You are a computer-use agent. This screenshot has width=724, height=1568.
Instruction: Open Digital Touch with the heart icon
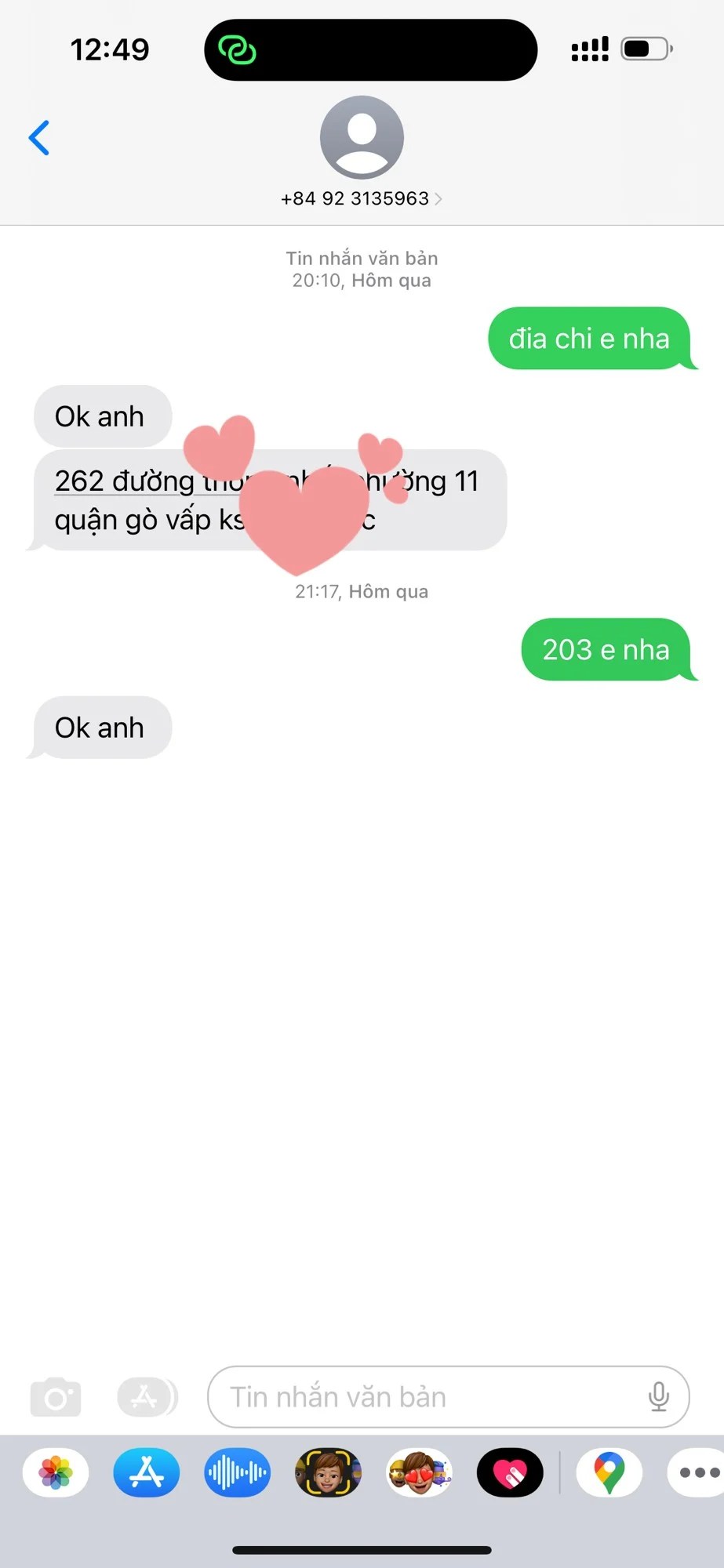[x=510, y=1472]
